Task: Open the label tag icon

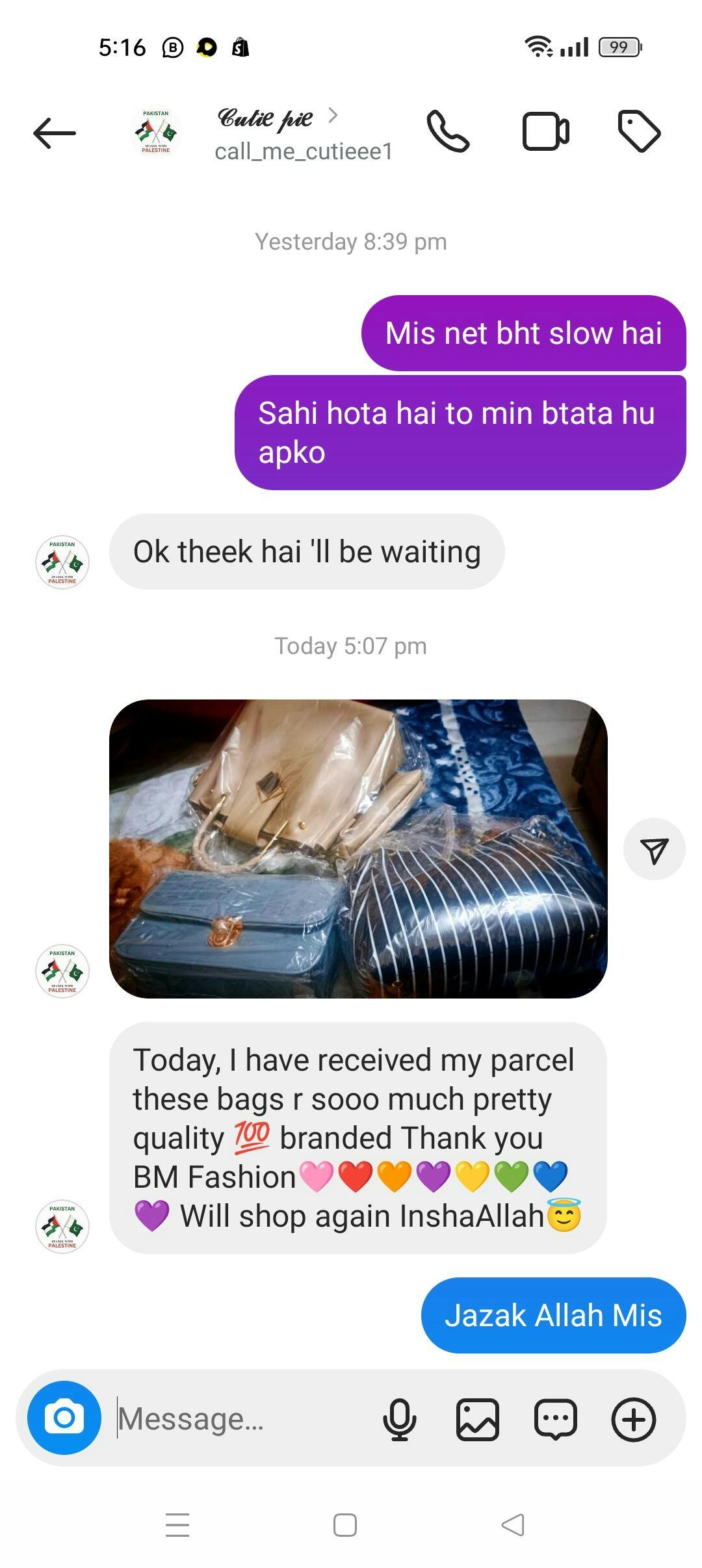Action: (639, 132)
